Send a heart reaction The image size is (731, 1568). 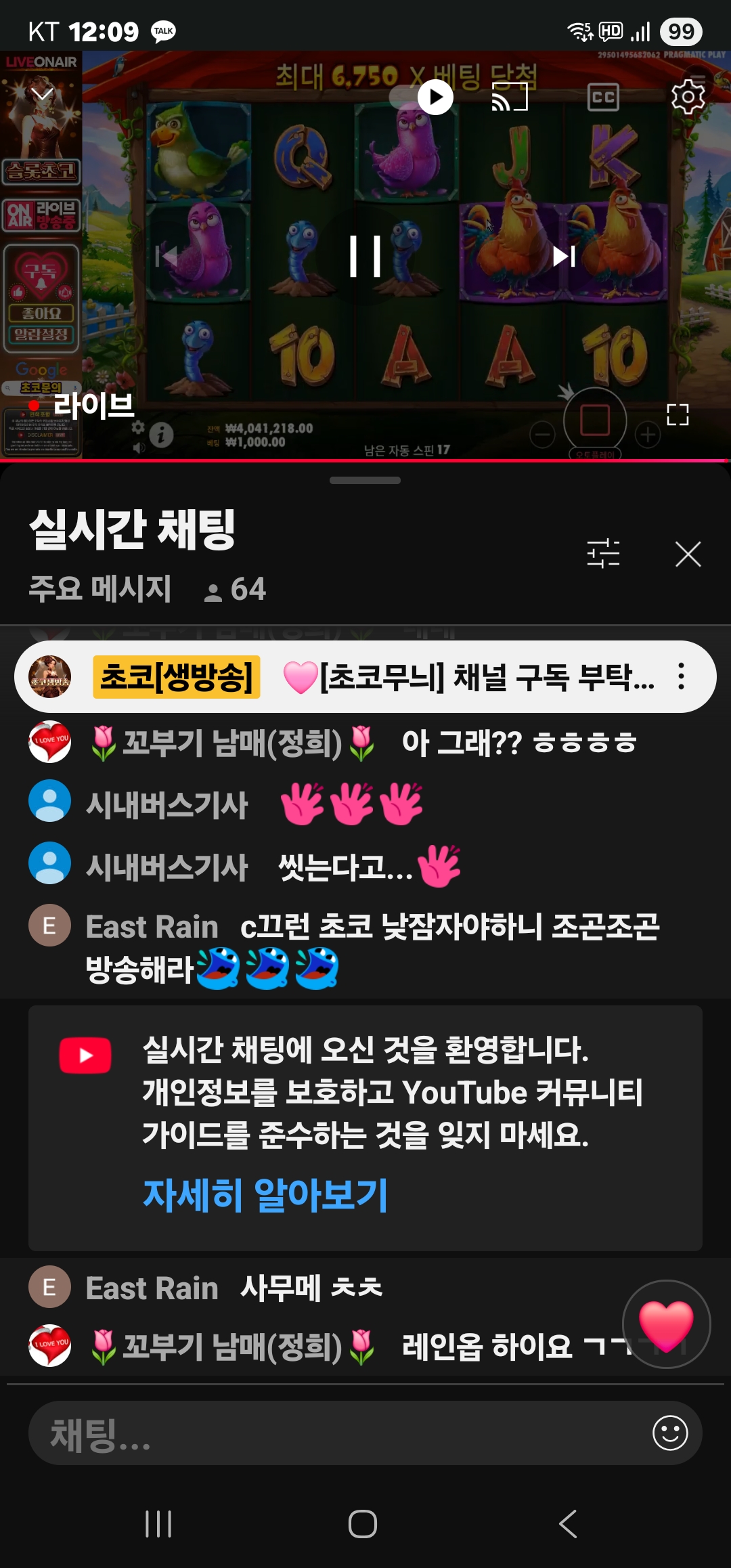[666, 1324]
